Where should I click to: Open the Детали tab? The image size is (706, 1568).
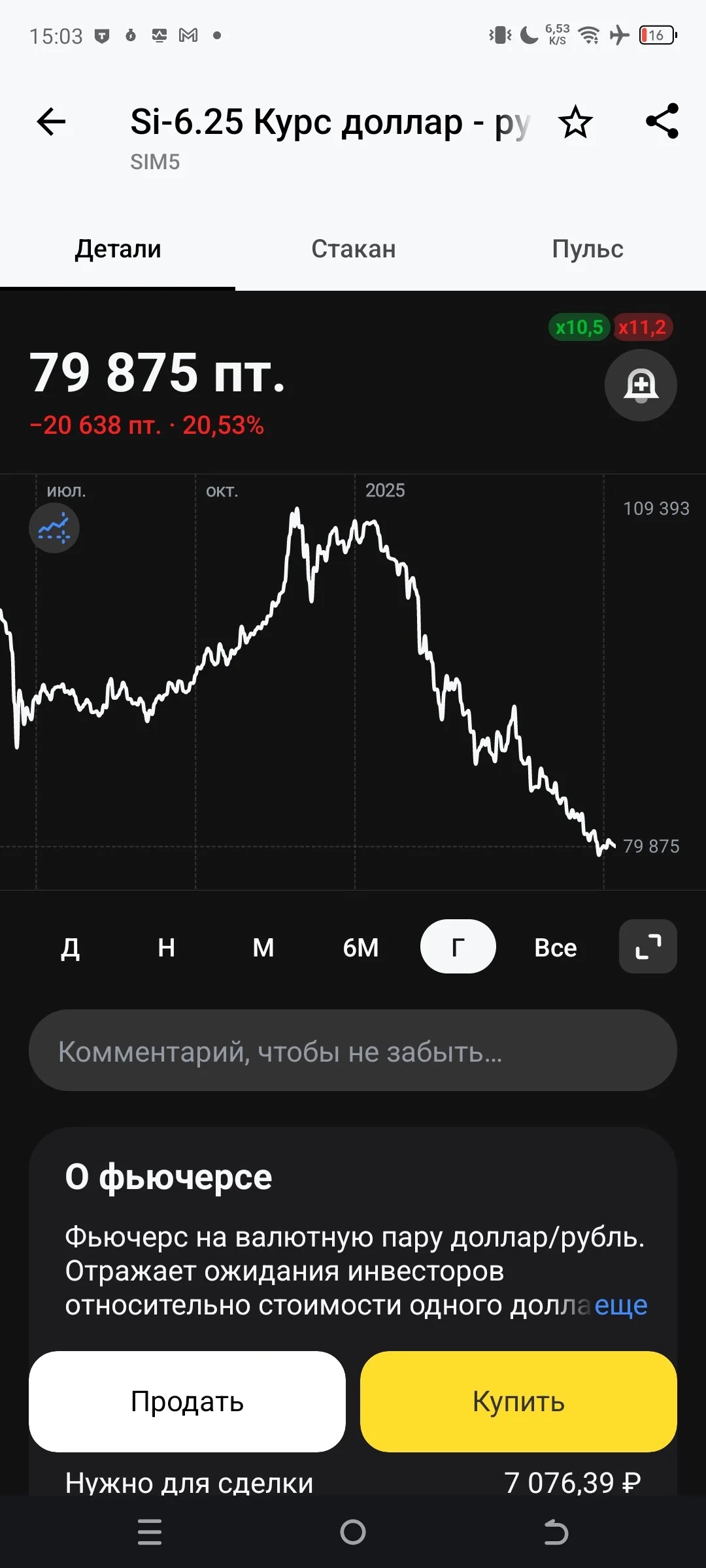[118, 249]
